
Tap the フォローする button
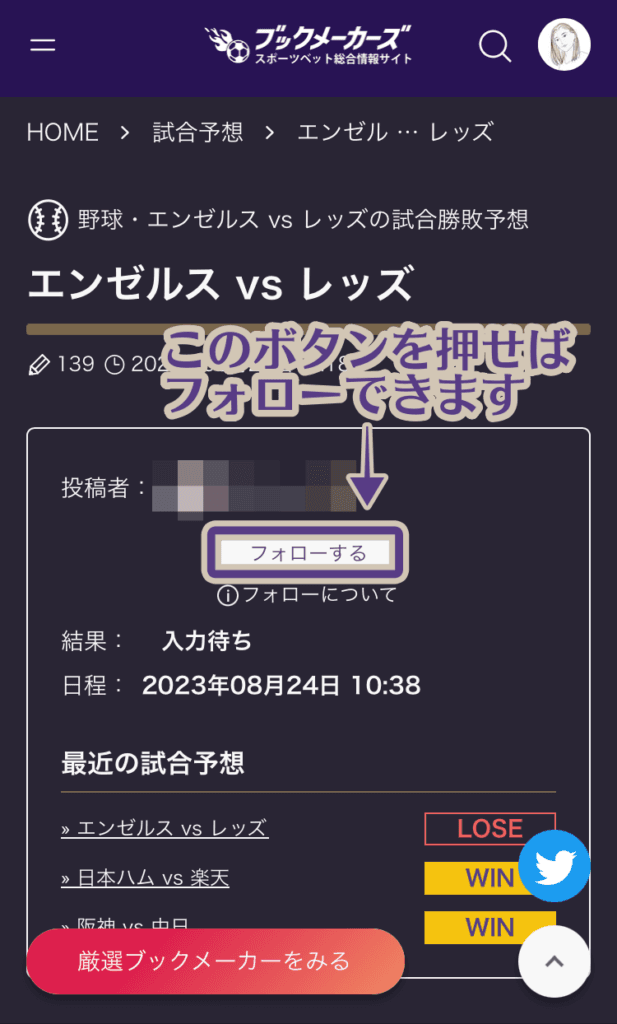click(308, 553)
